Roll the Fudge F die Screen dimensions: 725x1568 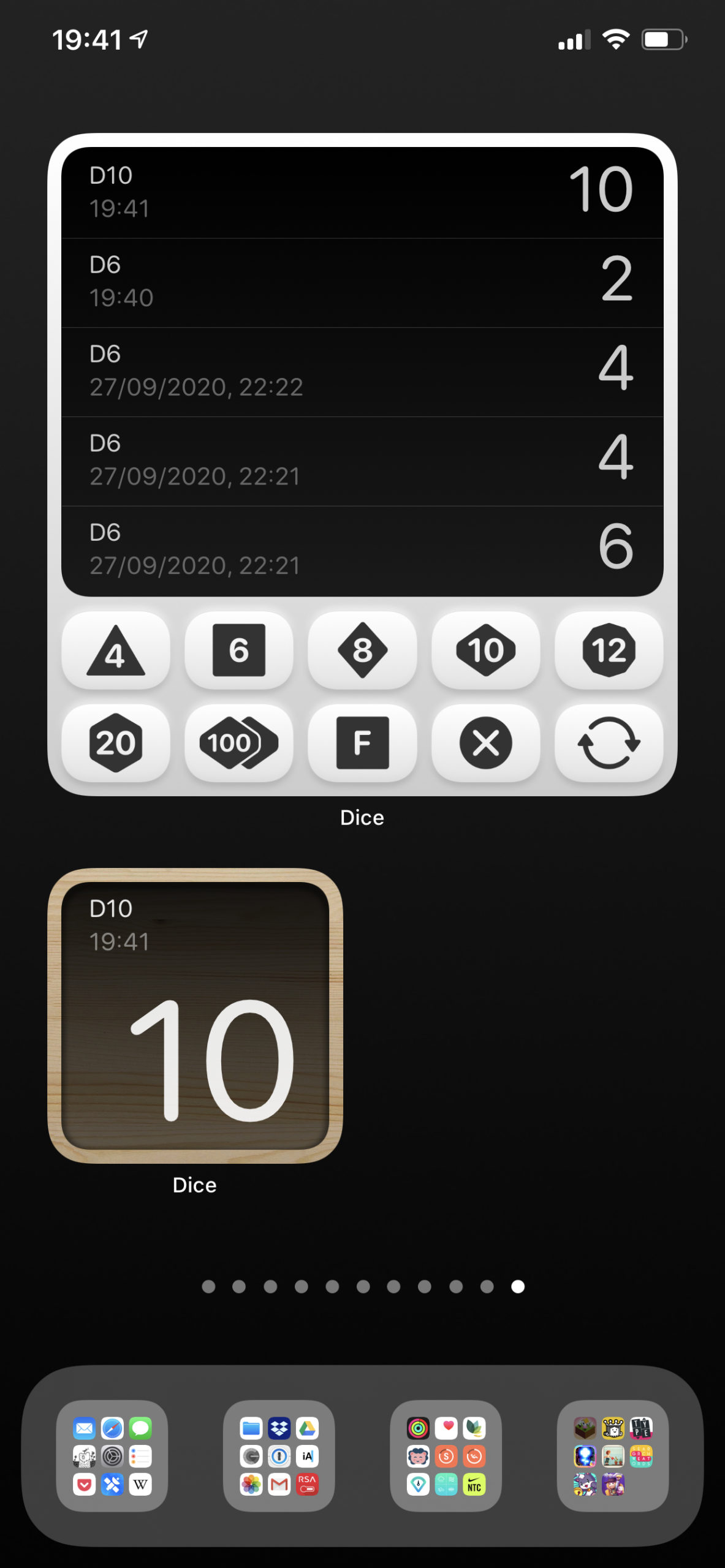tap(362, 743)
